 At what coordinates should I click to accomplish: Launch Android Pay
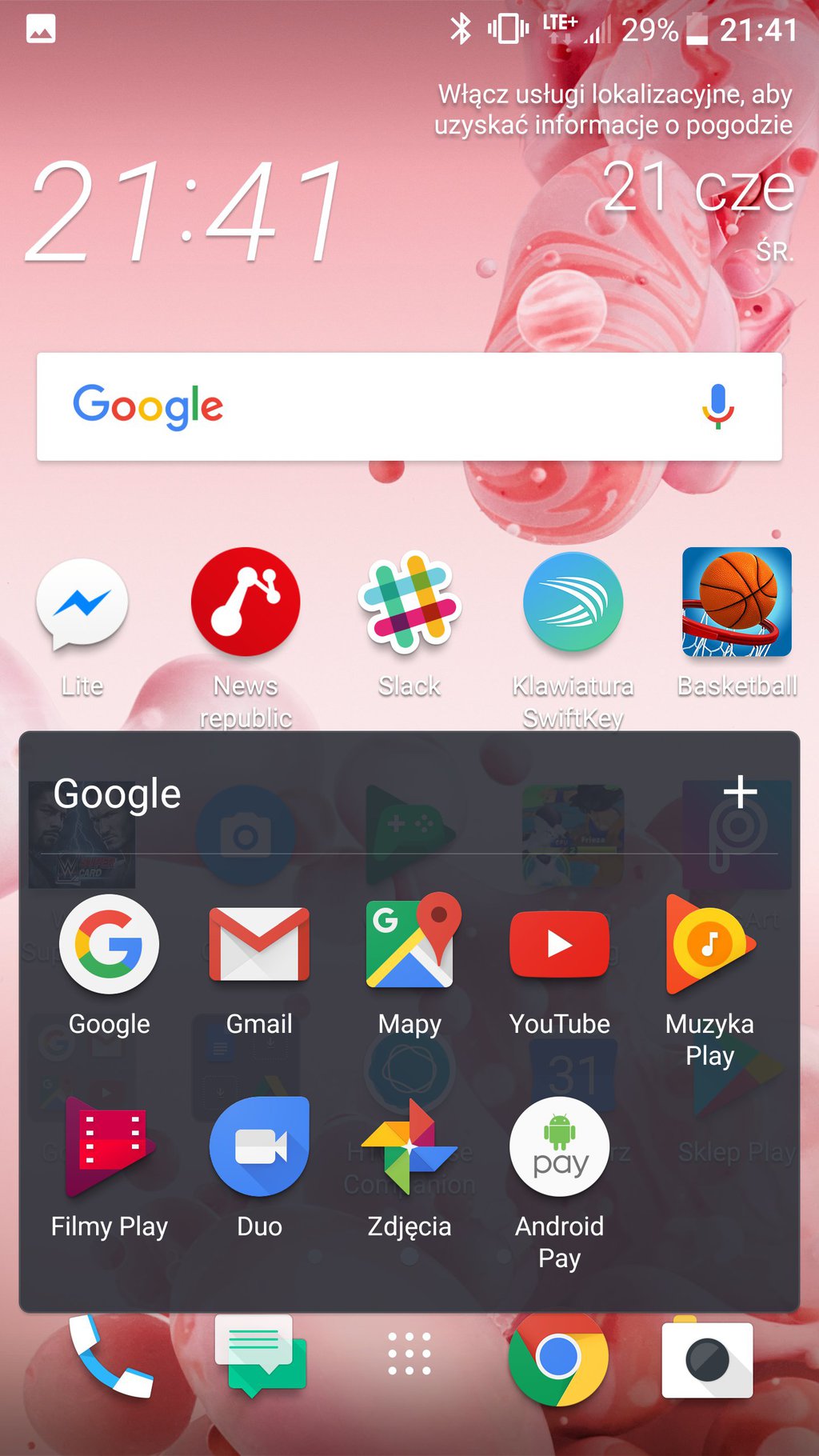[559, 1147]
